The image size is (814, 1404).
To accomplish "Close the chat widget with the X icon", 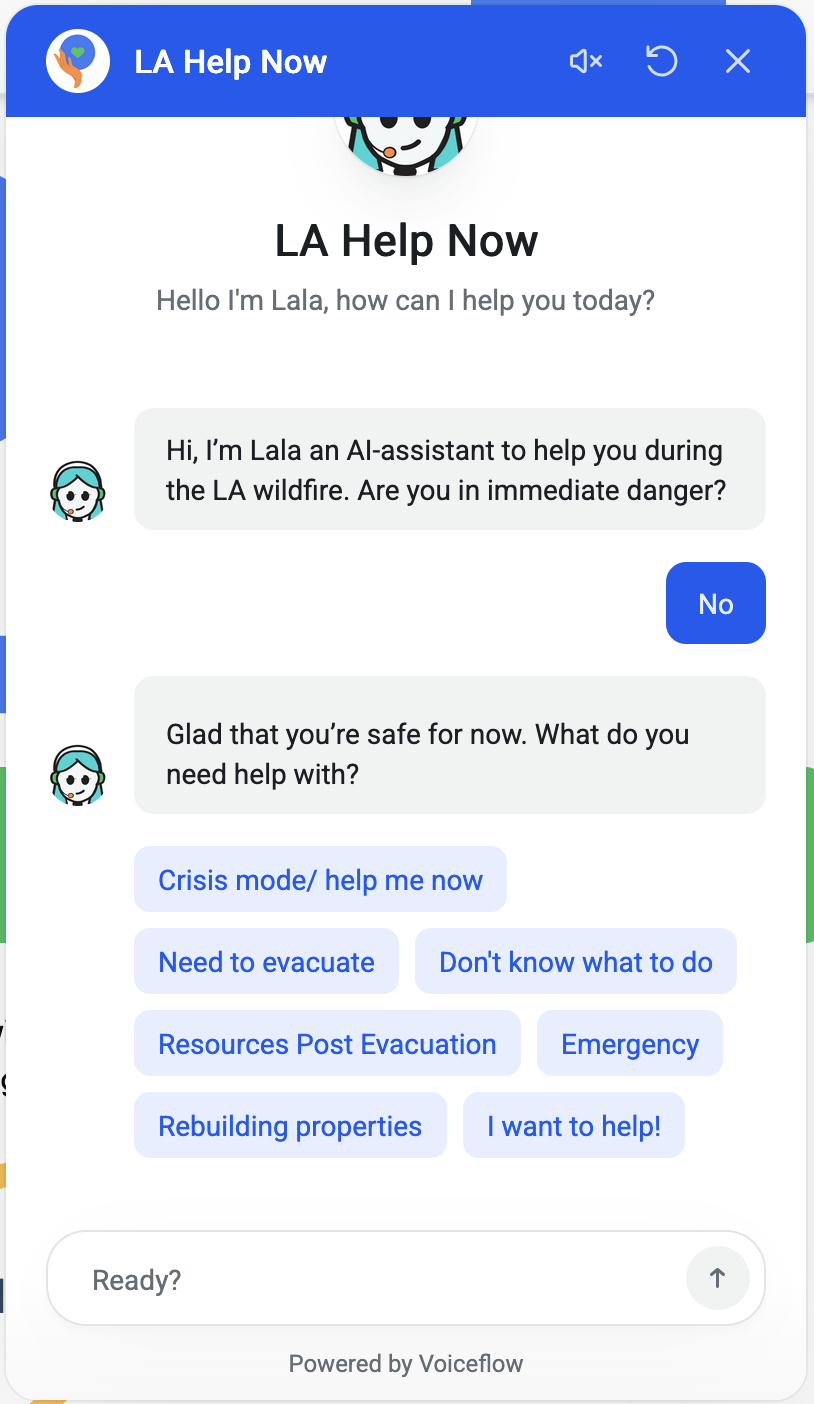I will (737, 61).
